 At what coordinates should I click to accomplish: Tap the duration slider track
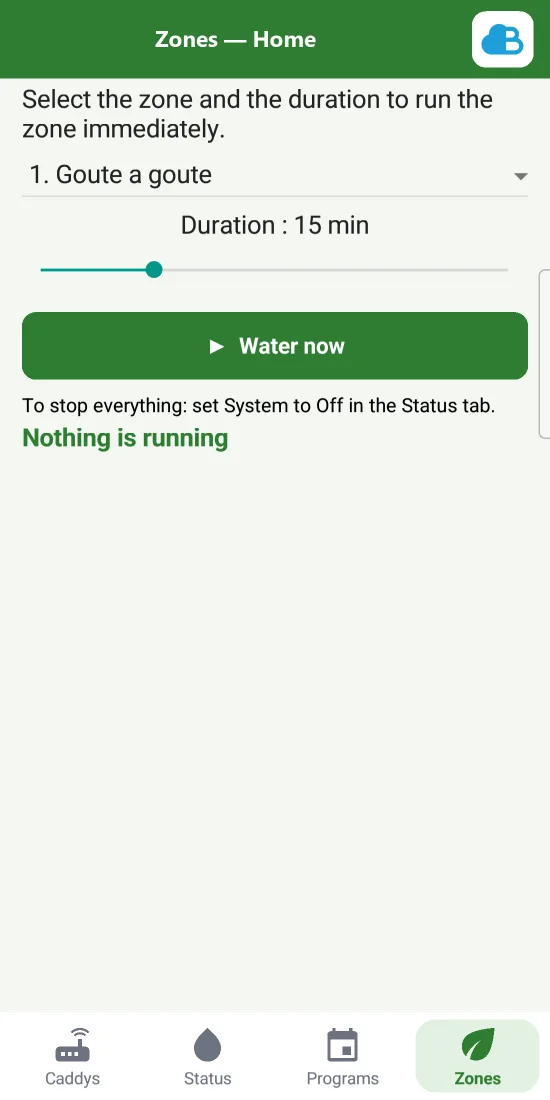(x=274, y=269)
